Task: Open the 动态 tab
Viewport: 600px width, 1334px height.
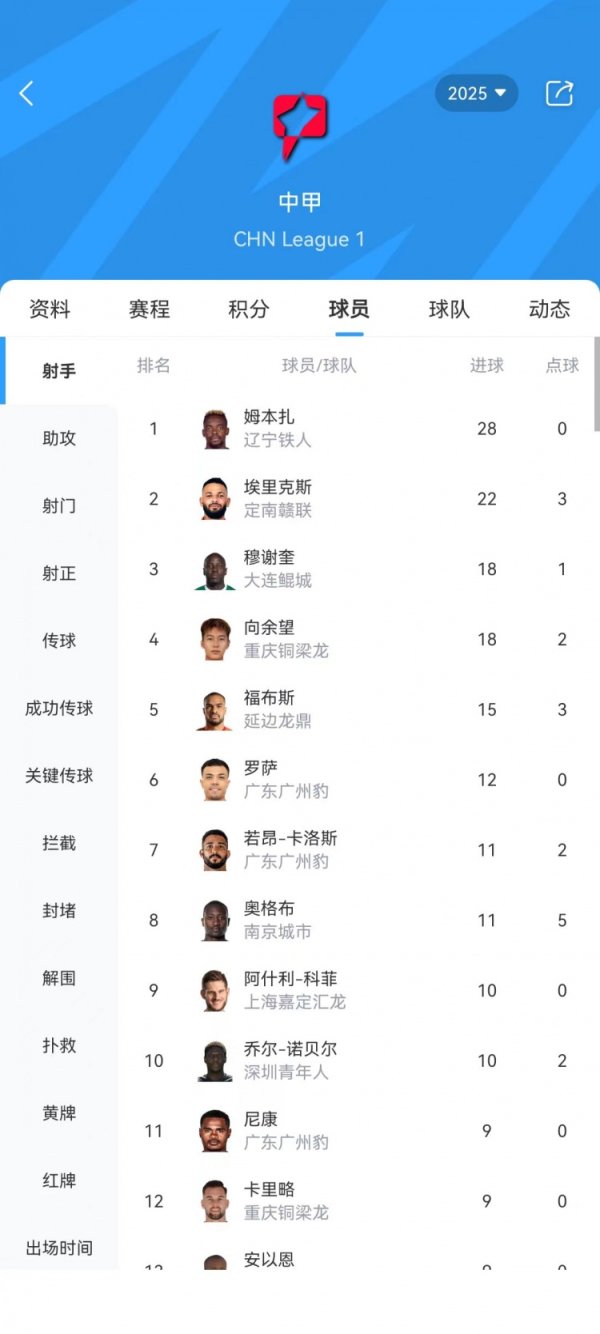Action: (x=549, y=309)
